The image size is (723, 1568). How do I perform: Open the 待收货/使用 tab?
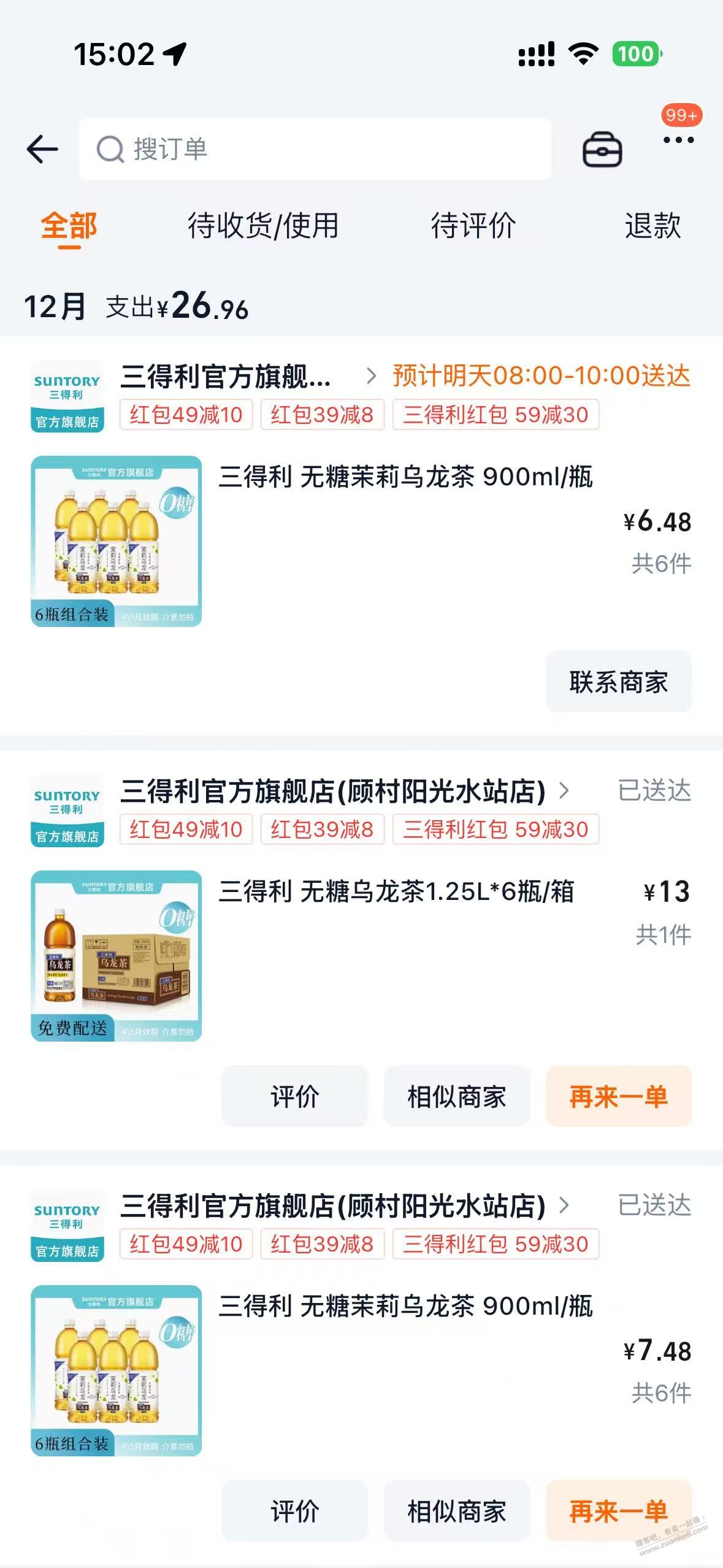(x=264, y=227)
